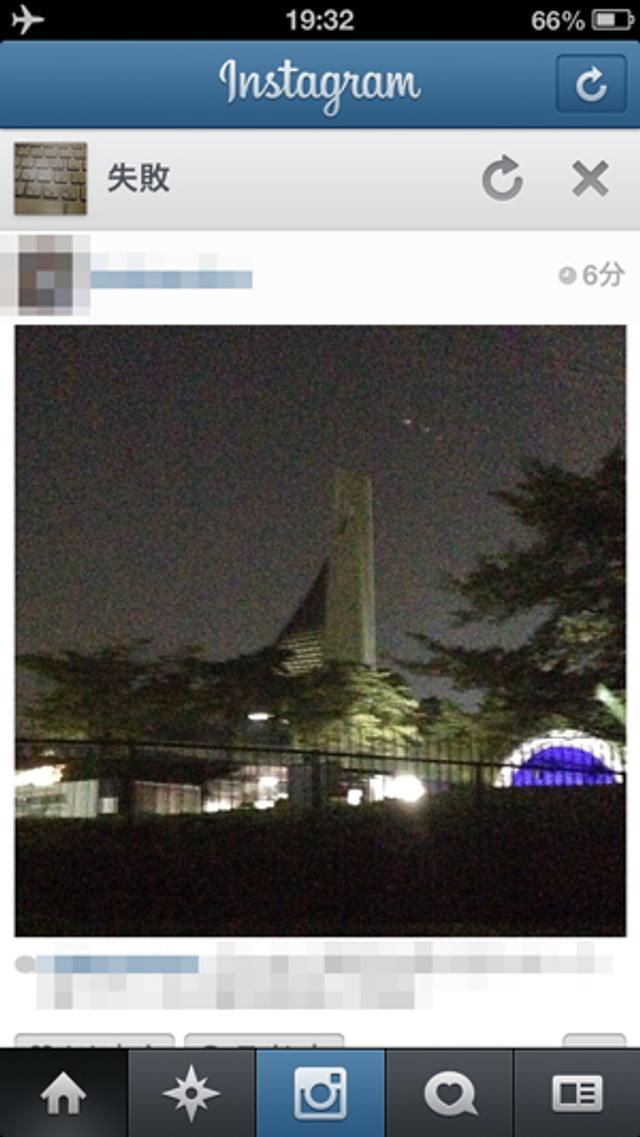Open the camera to share a photo
Viewport: 640px width, 1137px height.
(x=320, y=1094)
